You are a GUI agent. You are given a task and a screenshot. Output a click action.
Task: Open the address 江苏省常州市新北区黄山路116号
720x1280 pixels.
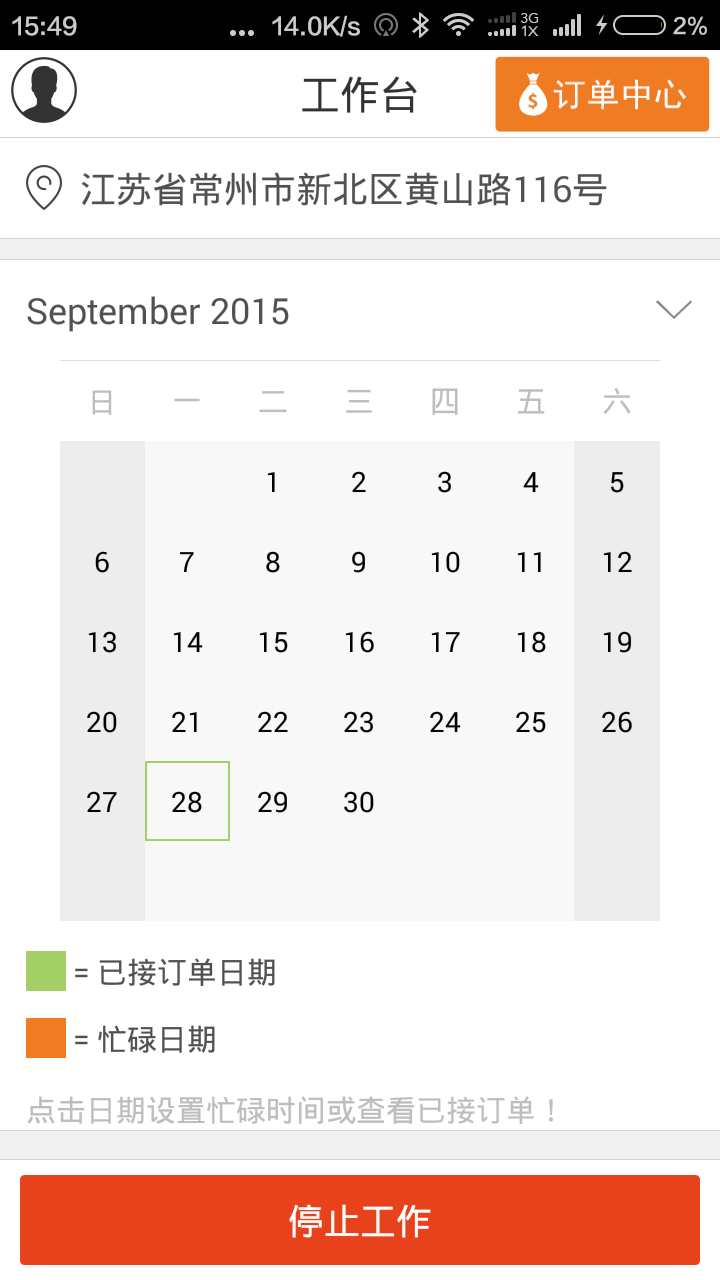click(x=343, y=189)
